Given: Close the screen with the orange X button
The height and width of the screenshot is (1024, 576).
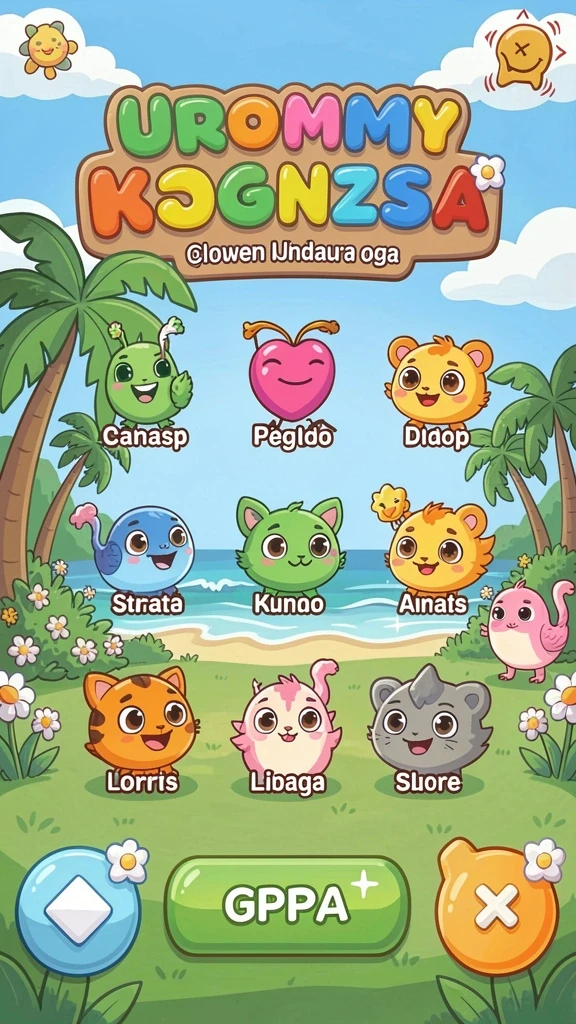Looking at the screenshot, I should click(x=497, y=909).
